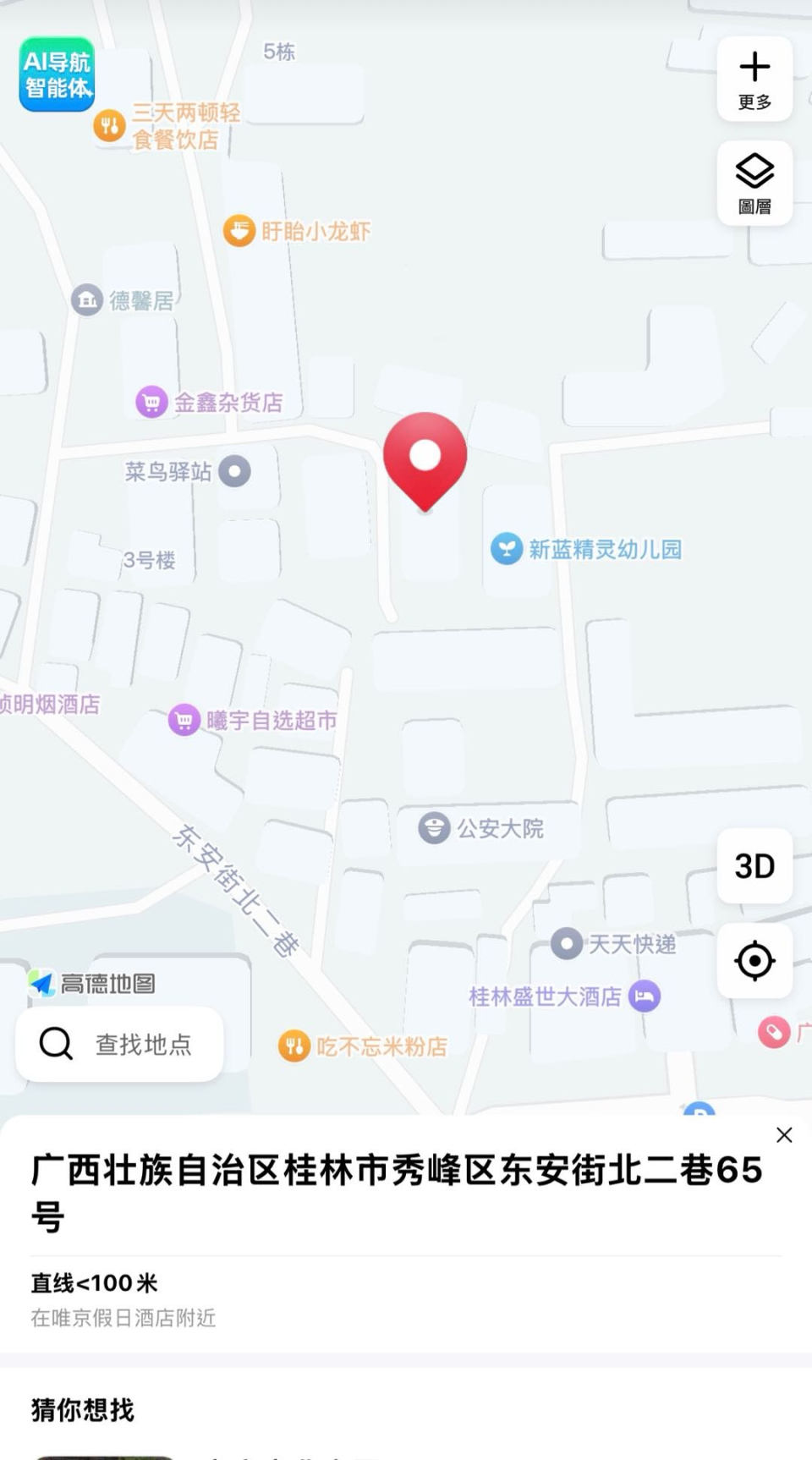The height and width of the screenshot is (1460, 812).
Task: Select the 吃不忘米粉店 restaurant marker
Action: tap(294, 1046)
